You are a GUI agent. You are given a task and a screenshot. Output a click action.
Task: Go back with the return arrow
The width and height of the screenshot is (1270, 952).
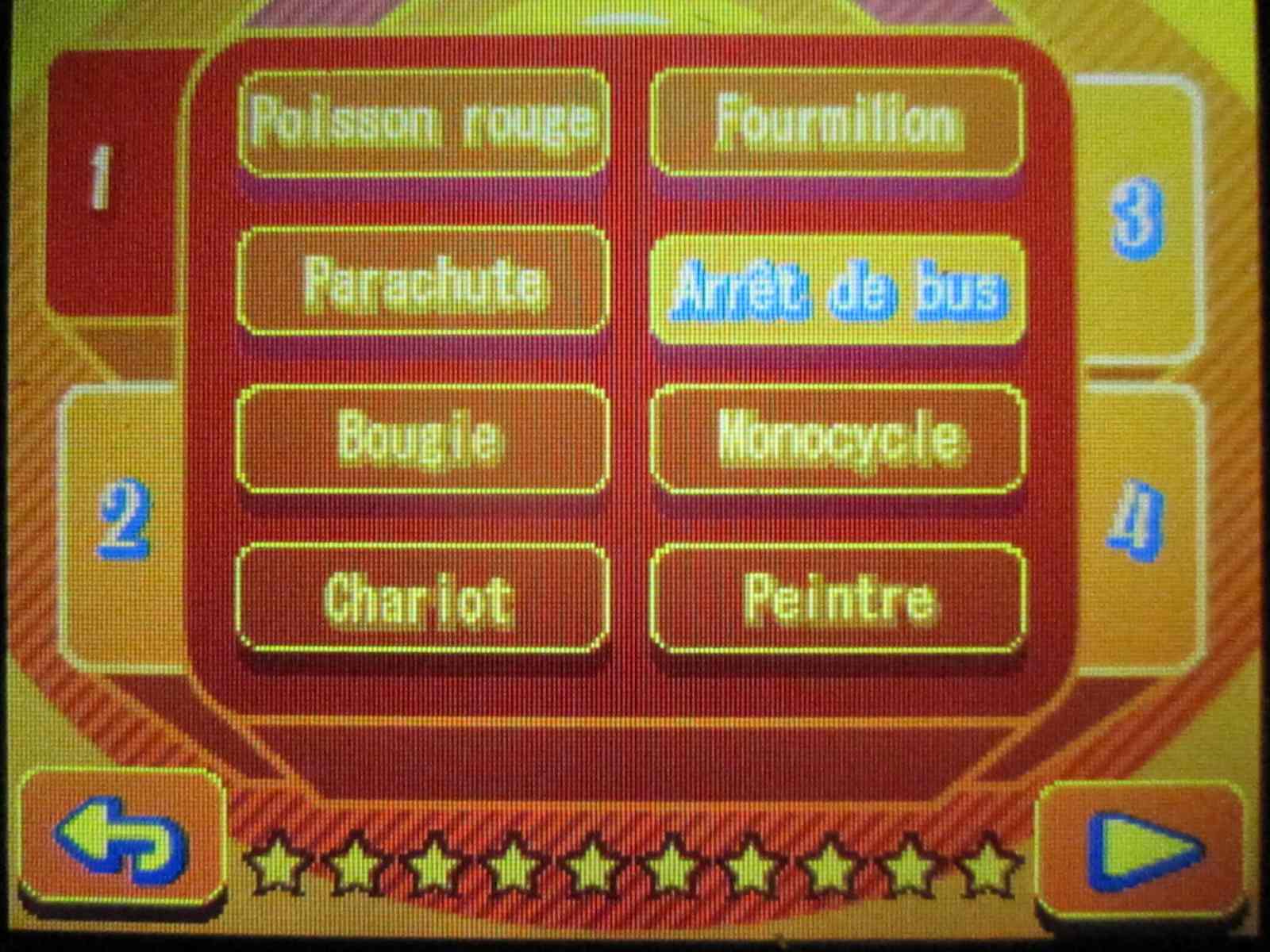pyautogui.click(x=121, y=839)
